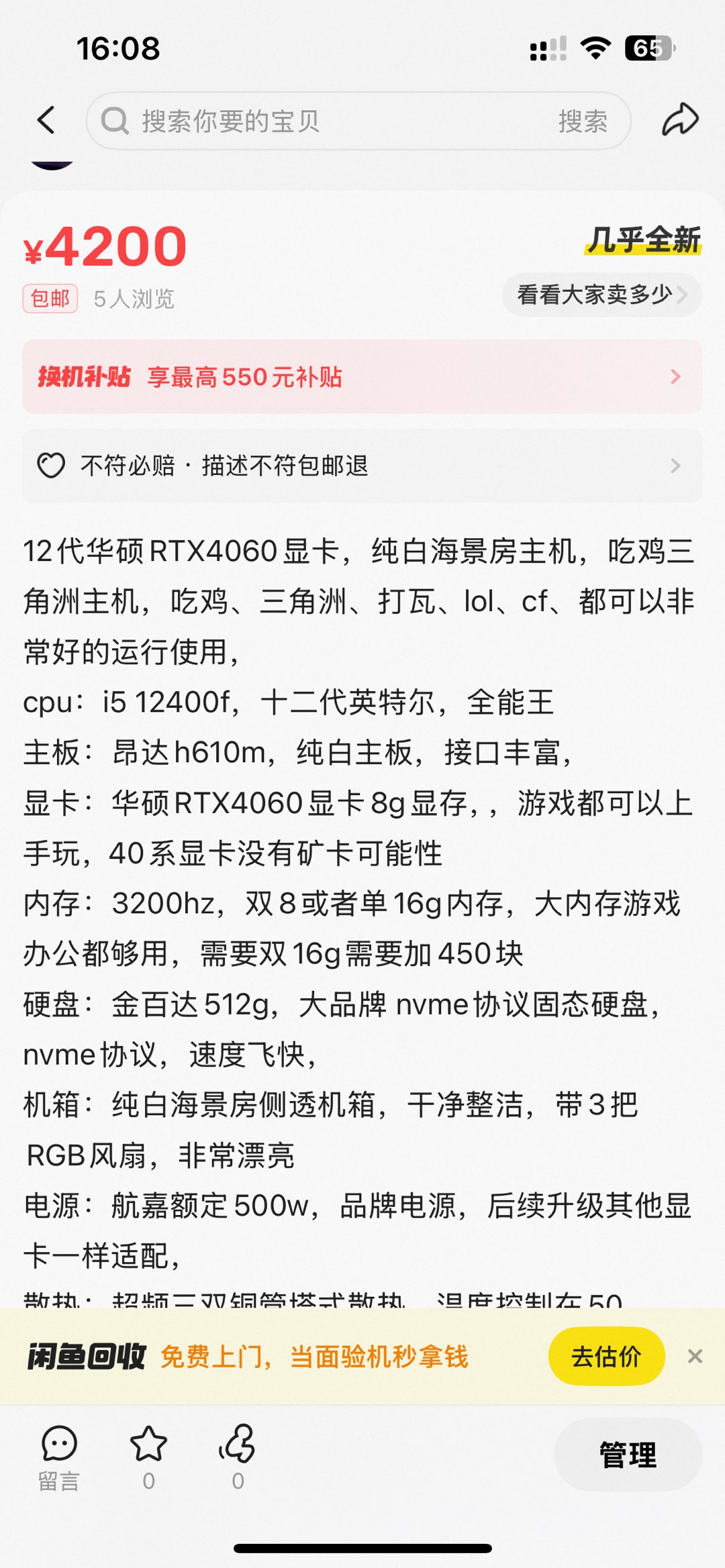Dismiss the 闲鱼回收 banner
The width and height of the screenshot is (725, 1568).
tap(695, 1356)
